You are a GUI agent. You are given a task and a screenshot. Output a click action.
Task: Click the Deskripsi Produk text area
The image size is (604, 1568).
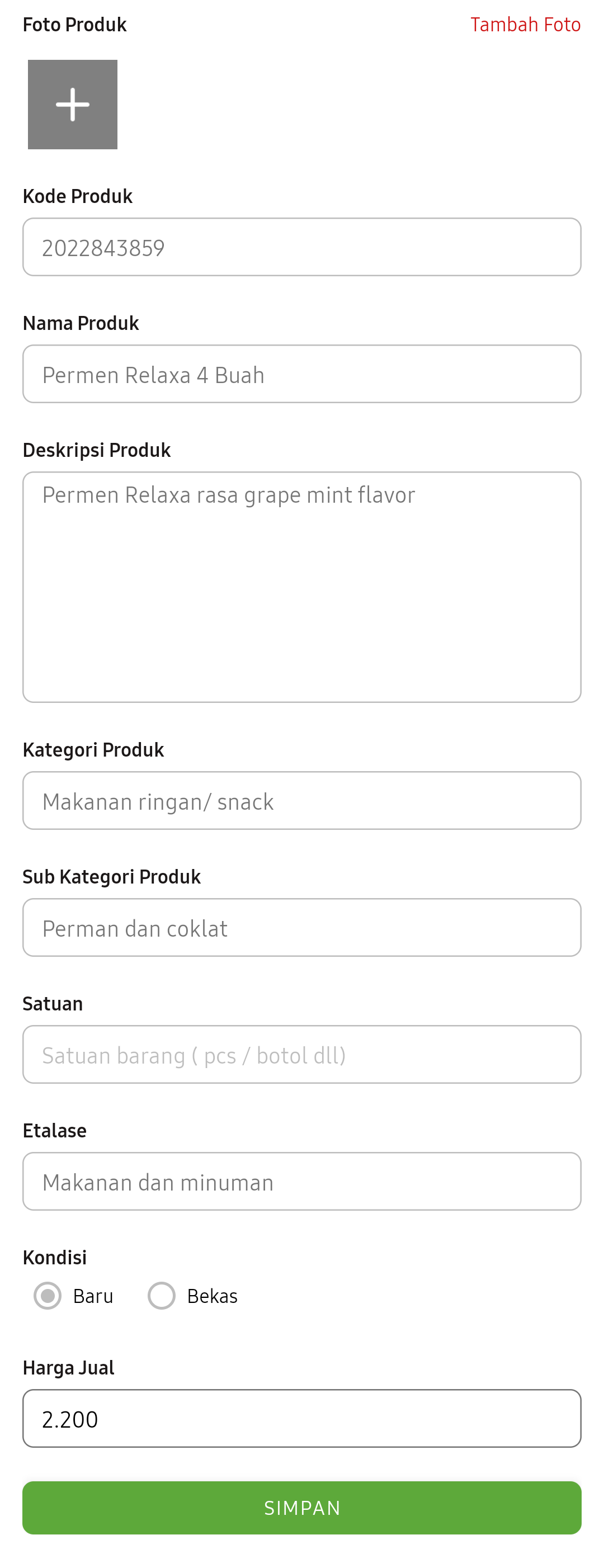pos(302,584)
